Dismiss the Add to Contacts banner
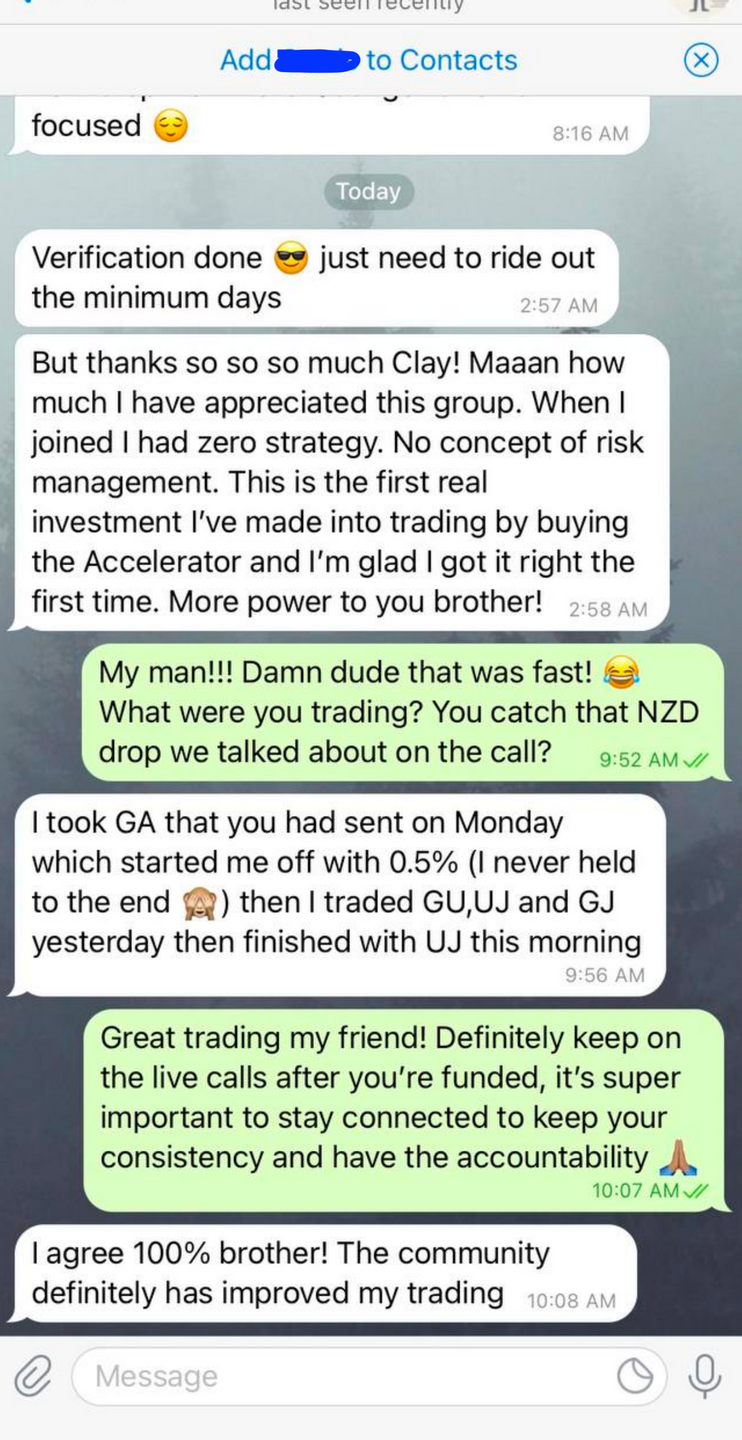 click(700, 61)
